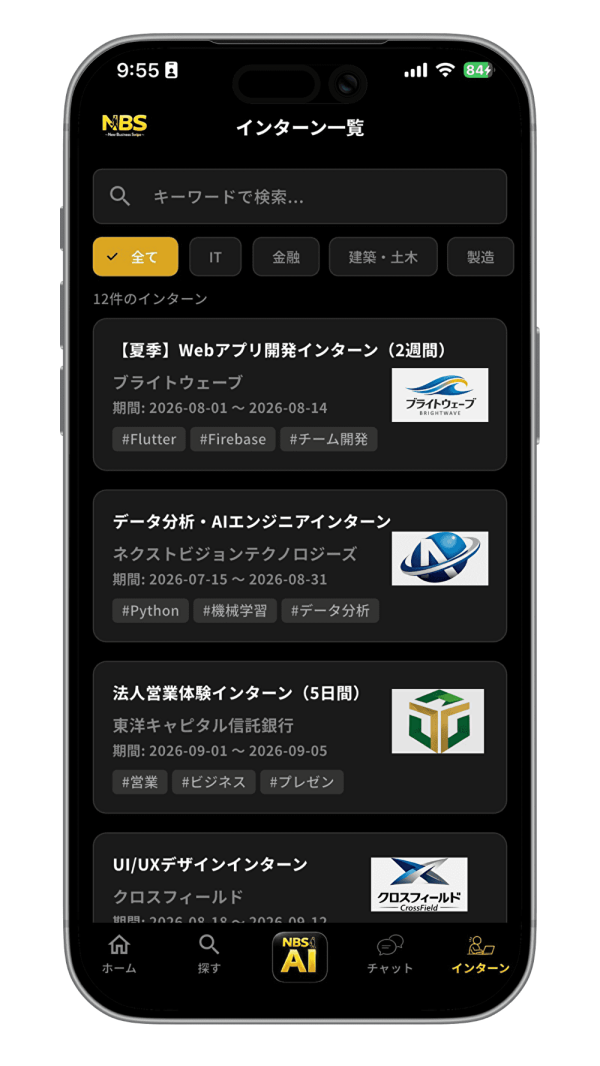Open the NBS AI center button

pyautogui.click(x=300, y=957)
